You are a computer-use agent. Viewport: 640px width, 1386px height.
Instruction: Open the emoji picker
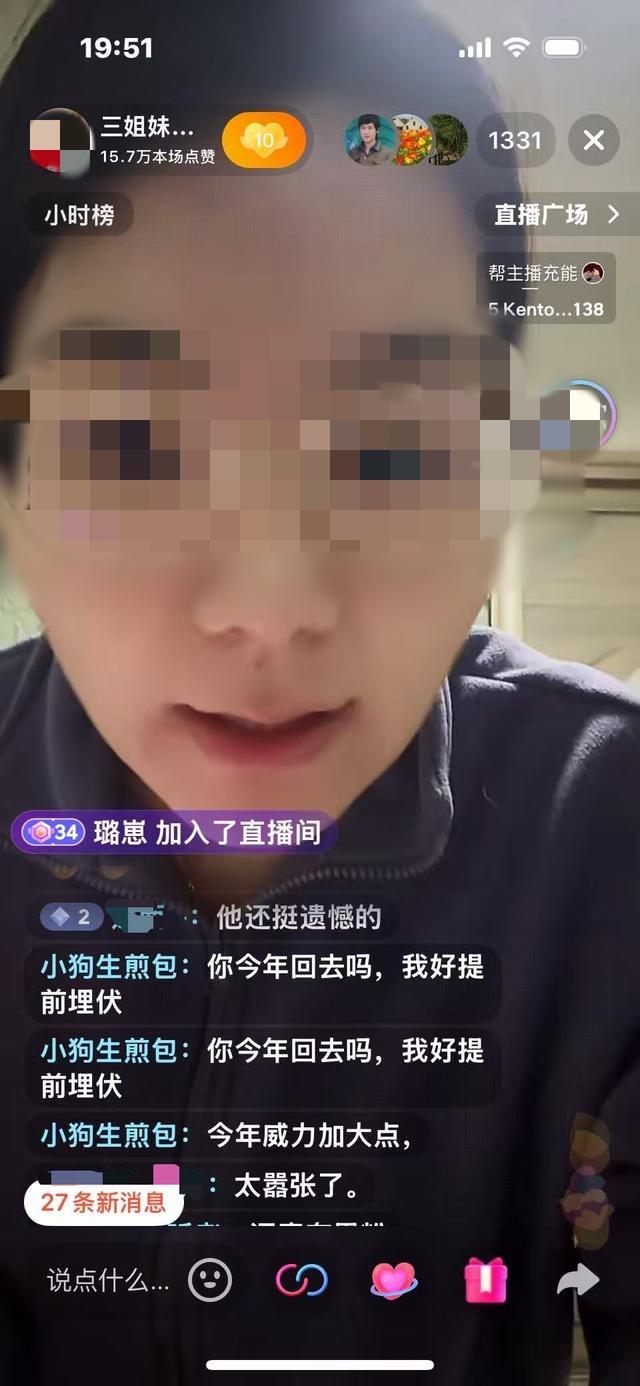[x=210, y=1281]
